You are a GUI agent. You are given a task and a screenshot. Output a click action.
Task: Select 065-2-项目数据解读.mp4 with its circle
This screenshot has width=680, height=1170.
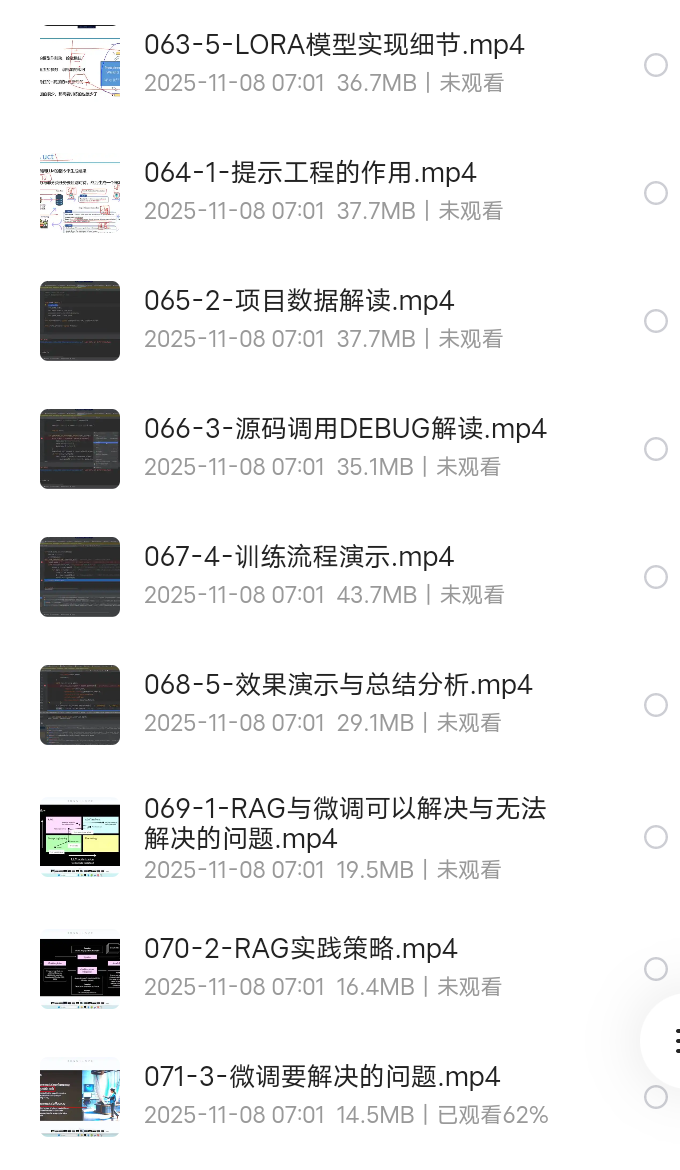coord(656,321)
